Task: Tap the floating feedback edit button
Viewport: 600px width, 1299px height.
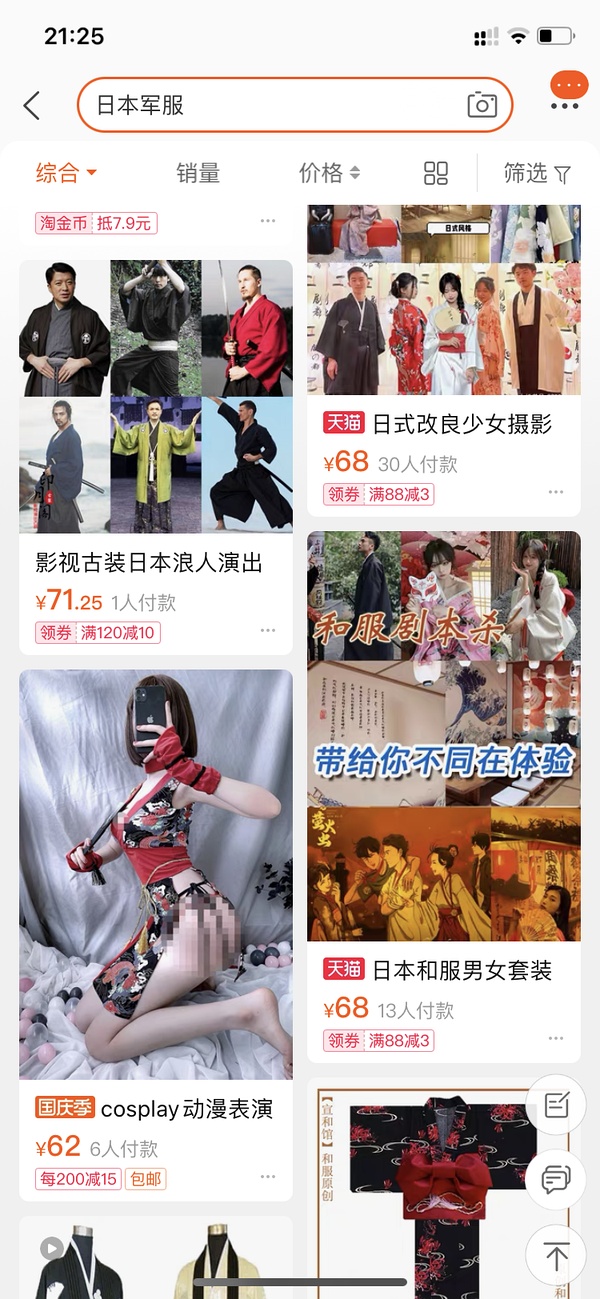Action: 556,1105
